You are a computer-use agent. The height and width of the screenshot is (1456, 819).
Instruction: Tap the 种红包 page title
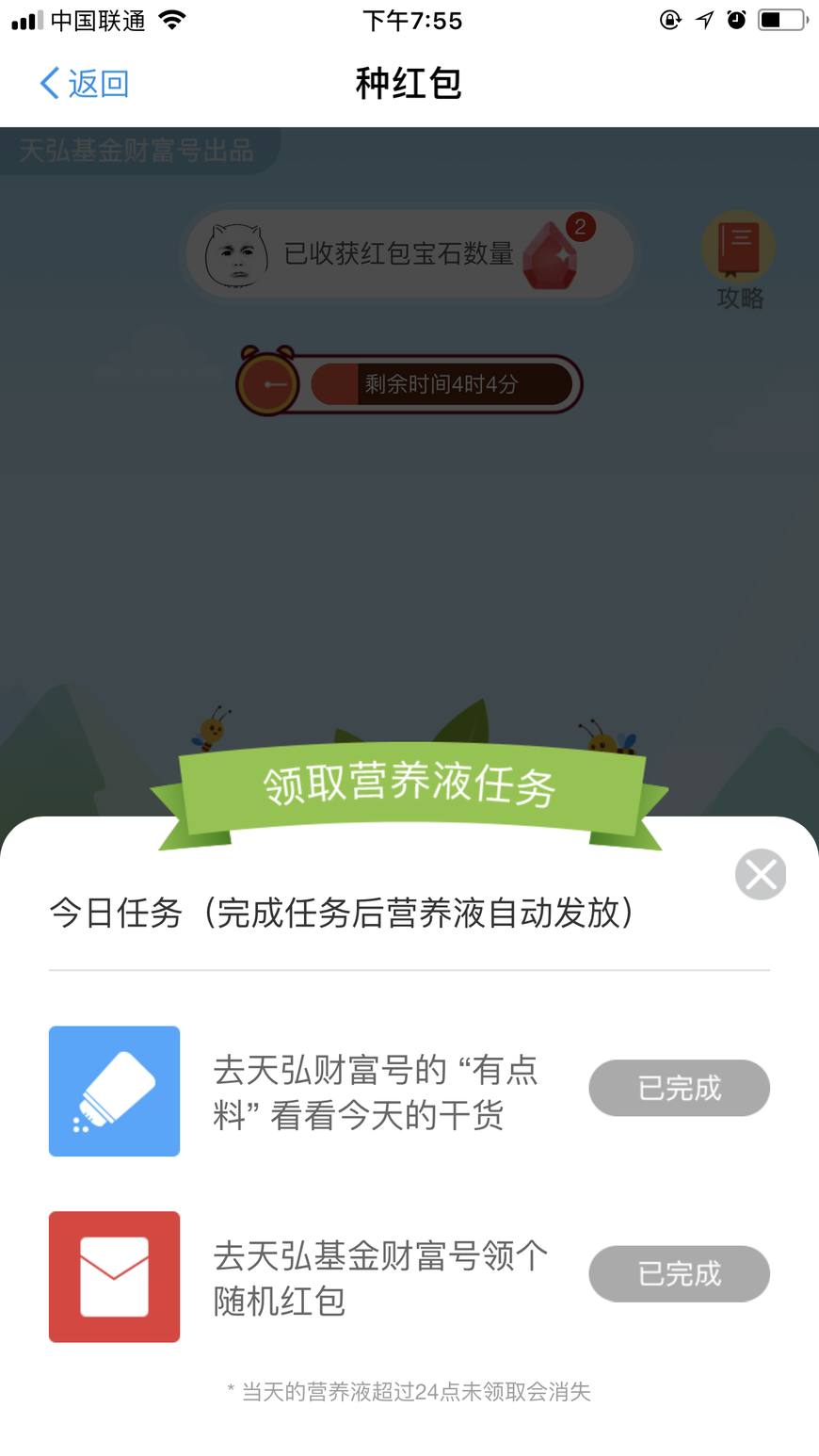409,83
